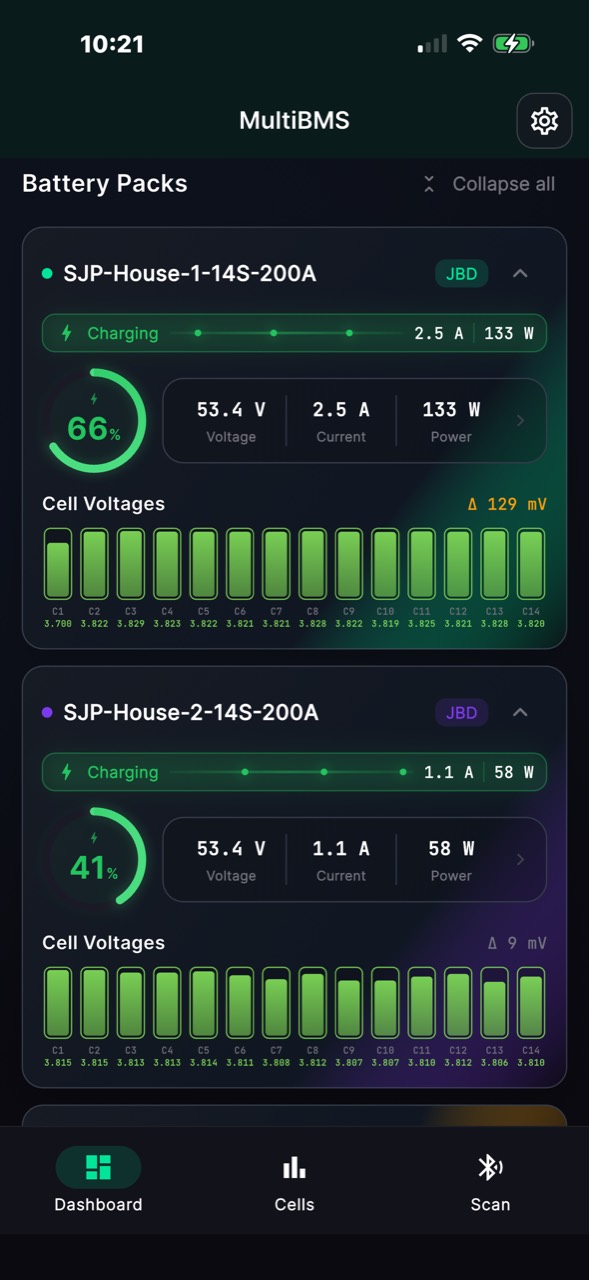Open details for the 58 W stats panel
This screenshot has width=589, height=1280.
click(x=354, y=860)
